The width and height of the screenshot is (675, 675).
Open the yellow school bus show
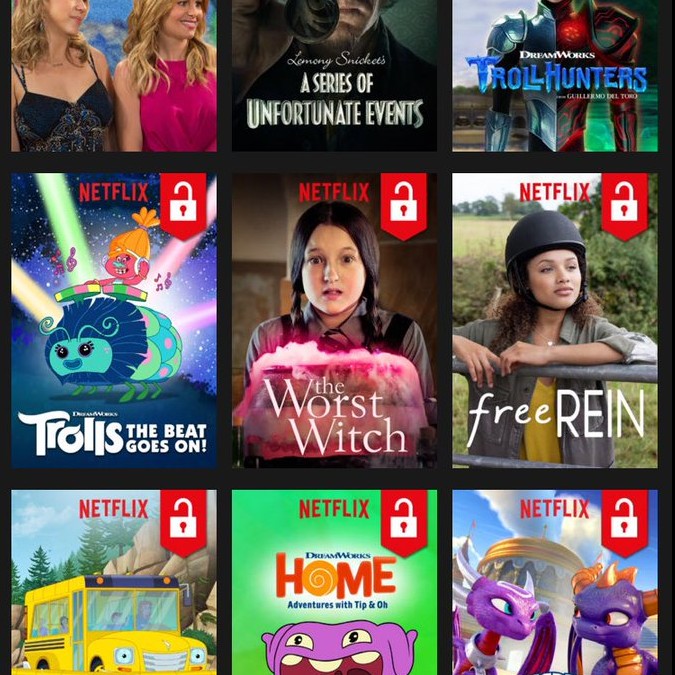[x=114, y=582]
